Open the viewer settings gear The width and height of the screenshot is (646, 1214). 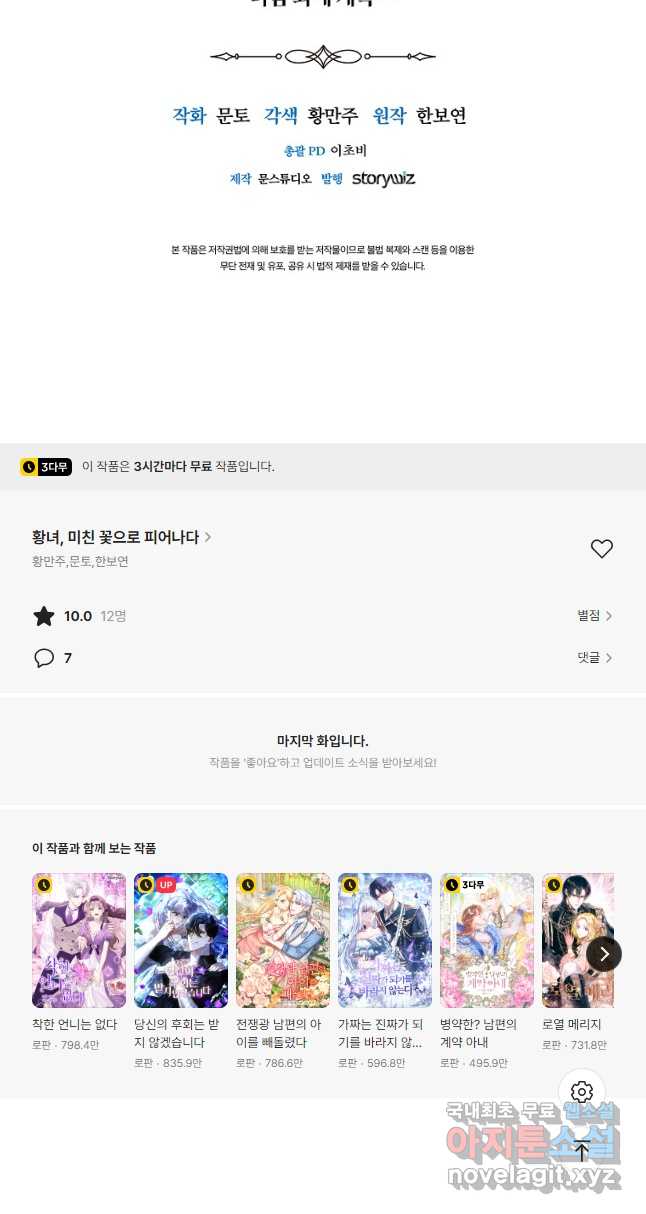click(582, 1092)
